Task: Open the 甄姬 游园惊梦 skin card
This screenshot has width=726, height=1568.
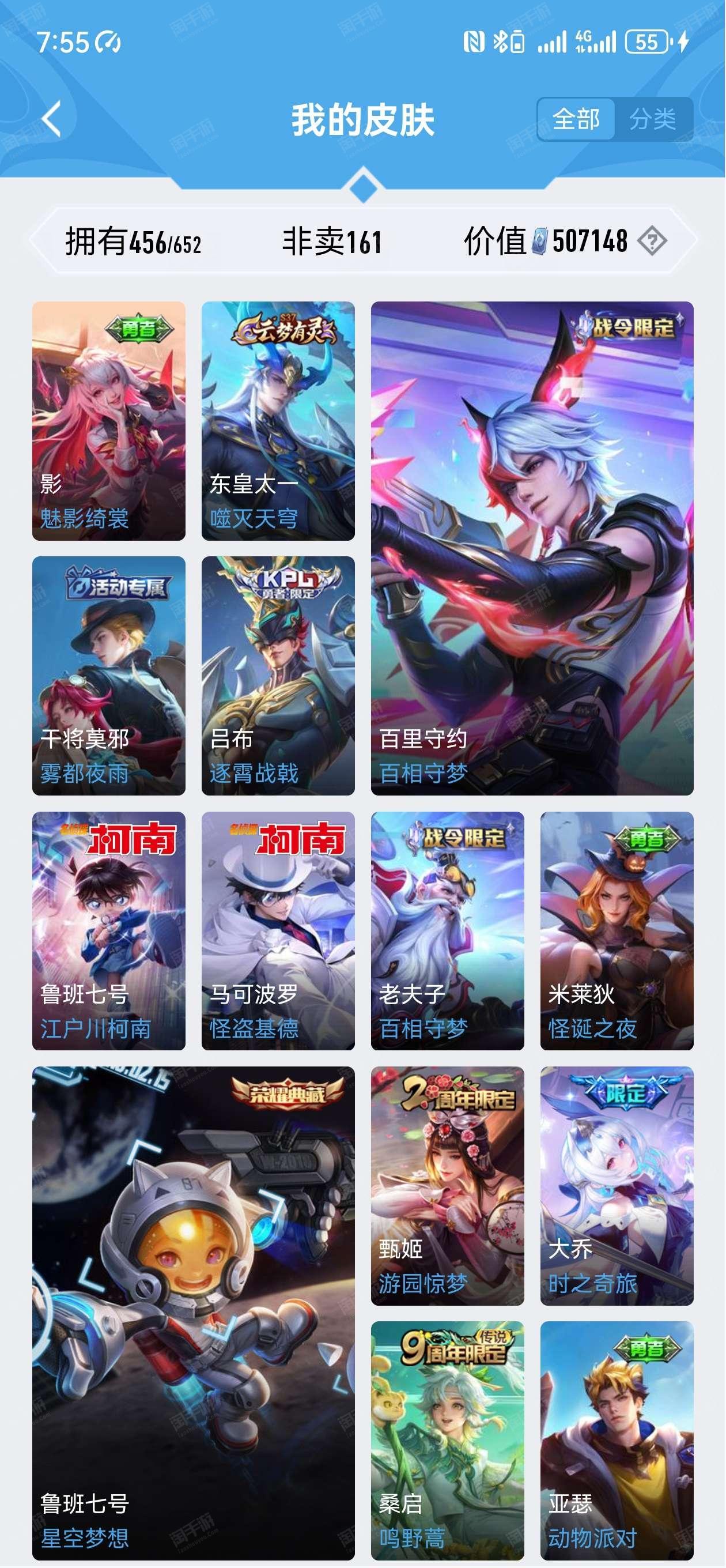Action: pos(448,1186)
